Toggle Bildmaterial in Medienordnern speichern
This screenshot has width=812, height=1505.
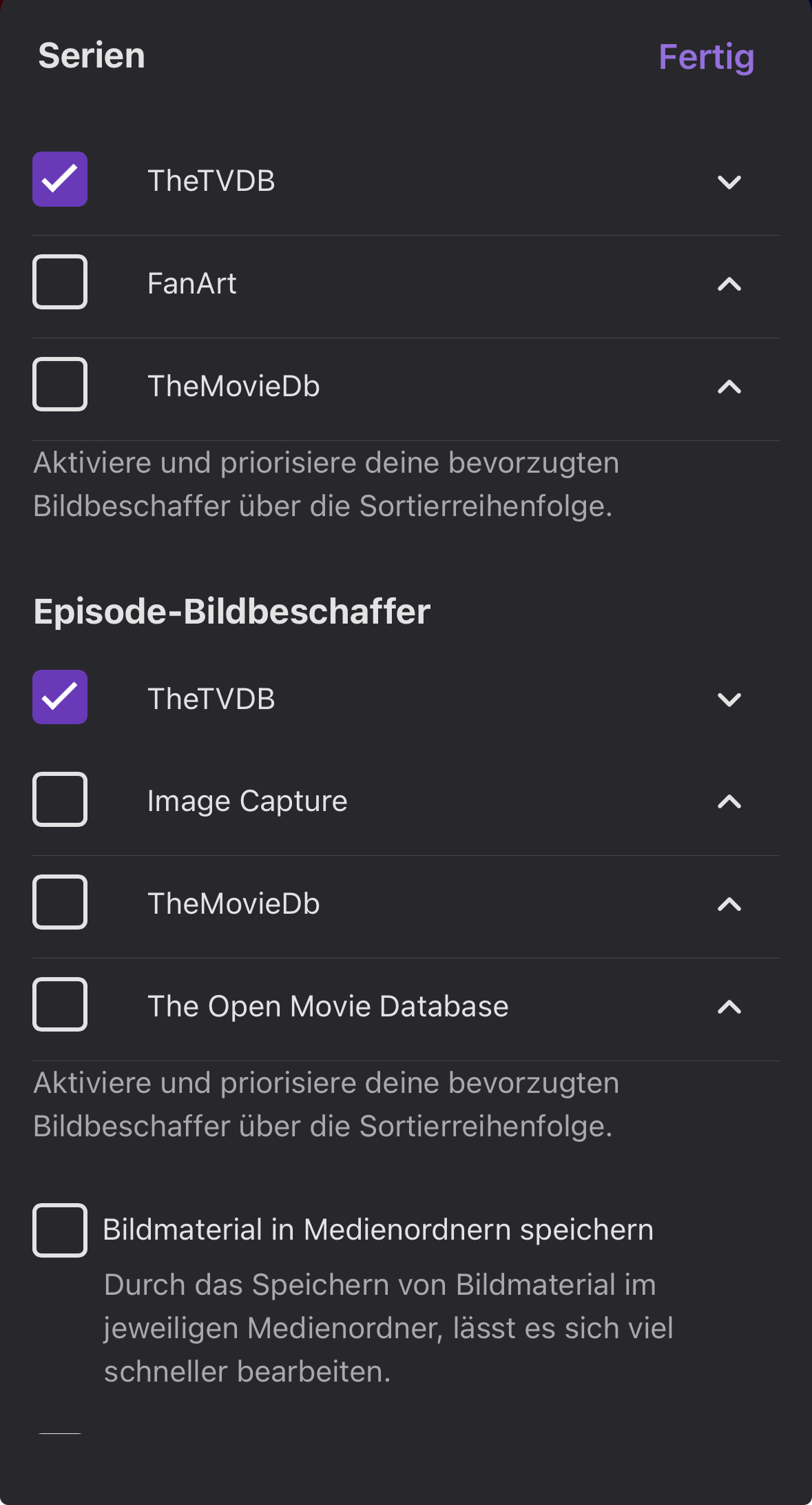(x=60, y=1230)
